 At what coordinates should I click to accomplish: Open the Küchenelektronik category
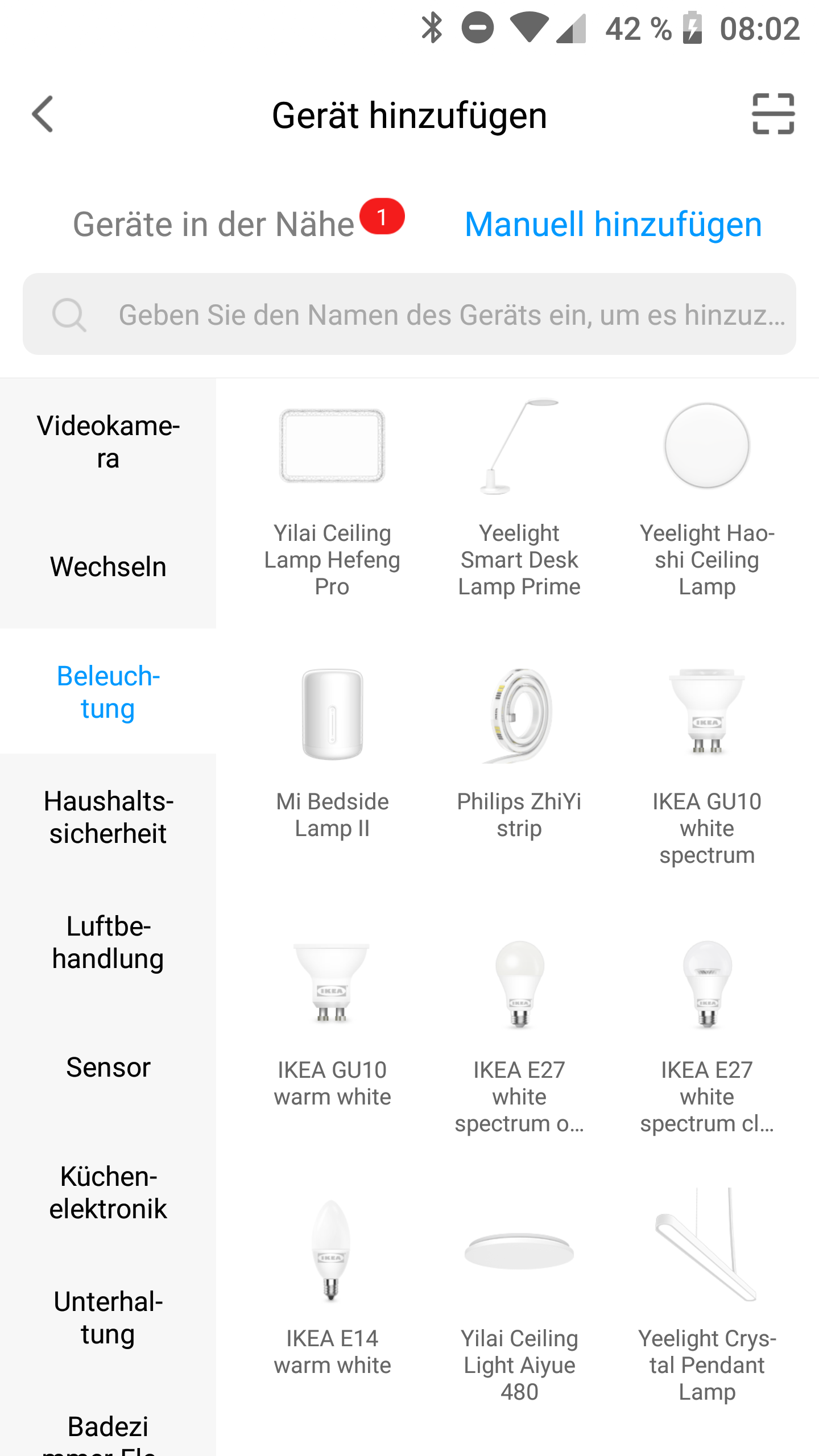click(108, 1192)
